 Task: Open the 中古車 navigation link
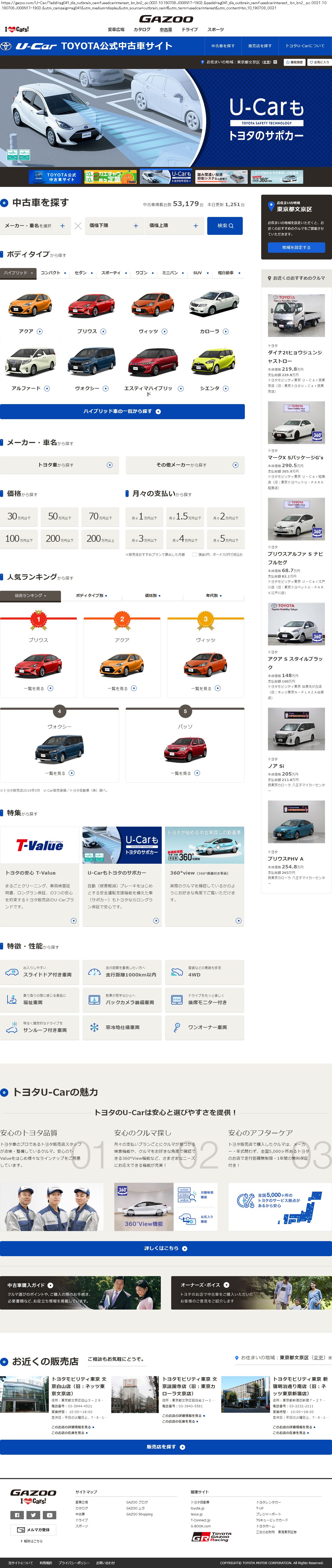(x=165, y=30)
